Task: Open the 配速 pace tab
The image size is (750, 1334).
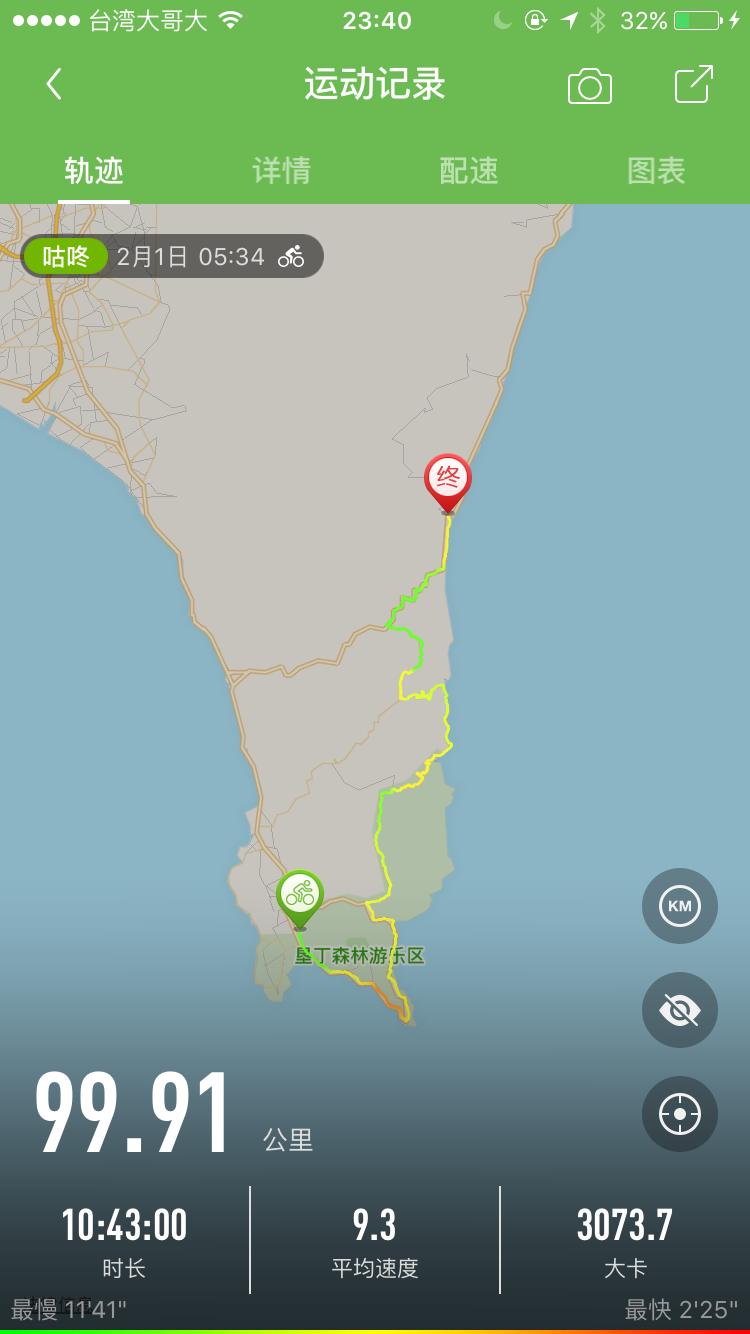Action: click(x=468, y=170)
